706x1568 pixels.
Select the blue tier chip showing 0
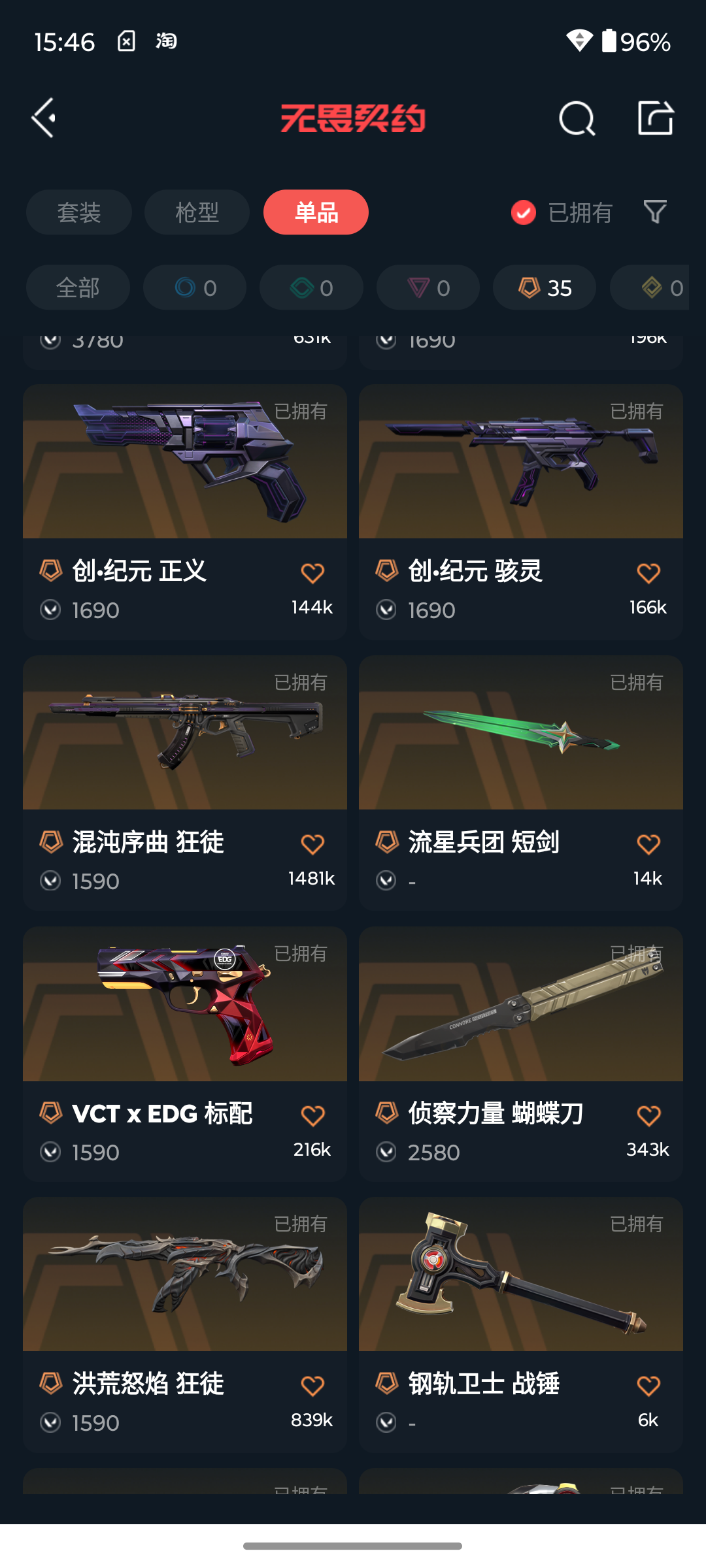click(x=195, y=287)
